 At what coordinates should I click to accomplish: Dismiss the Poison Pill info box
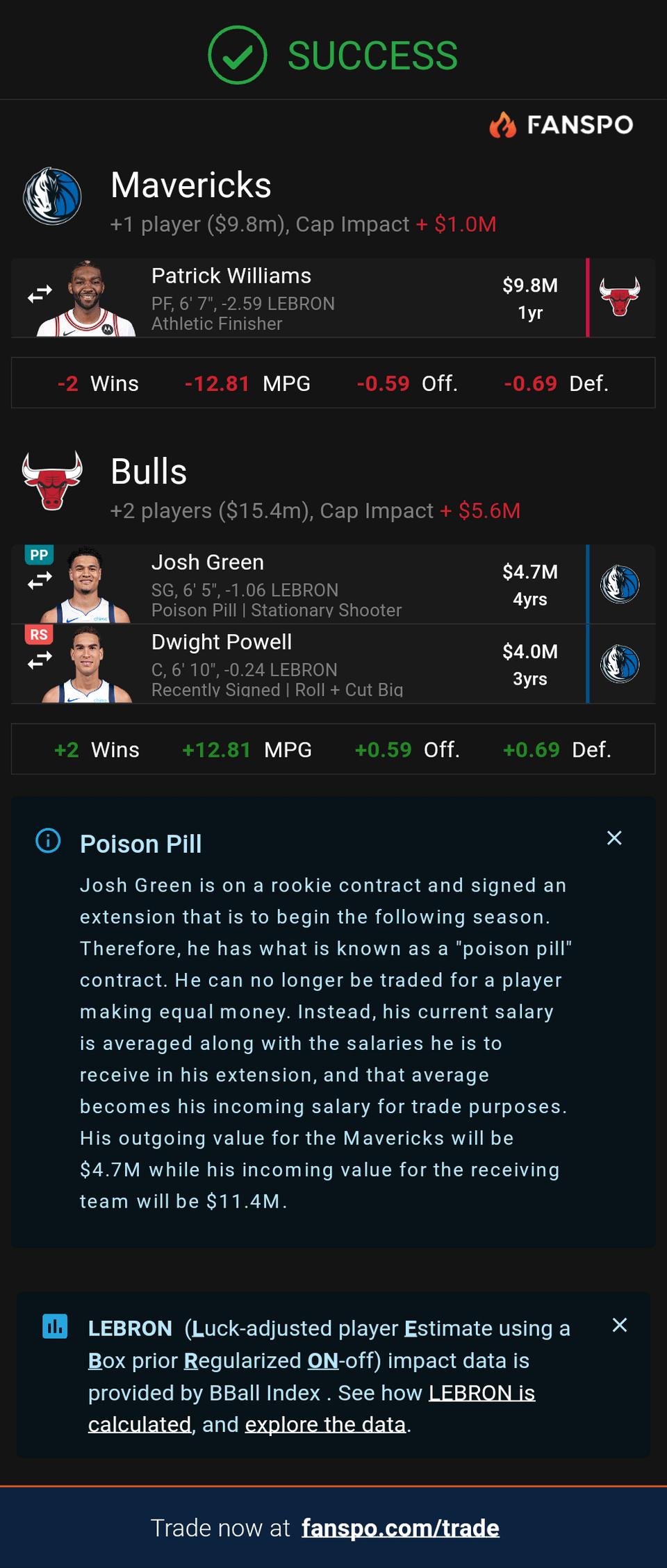click(x=614, y=838)
